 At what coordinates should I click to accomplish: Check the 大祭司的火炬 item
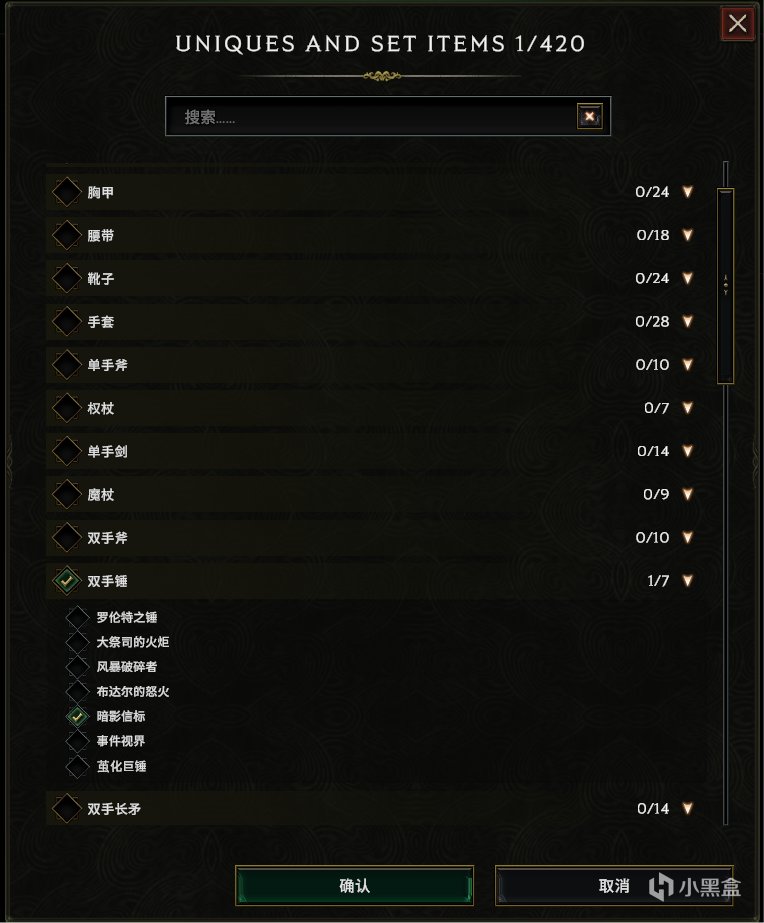pos(78,642)
